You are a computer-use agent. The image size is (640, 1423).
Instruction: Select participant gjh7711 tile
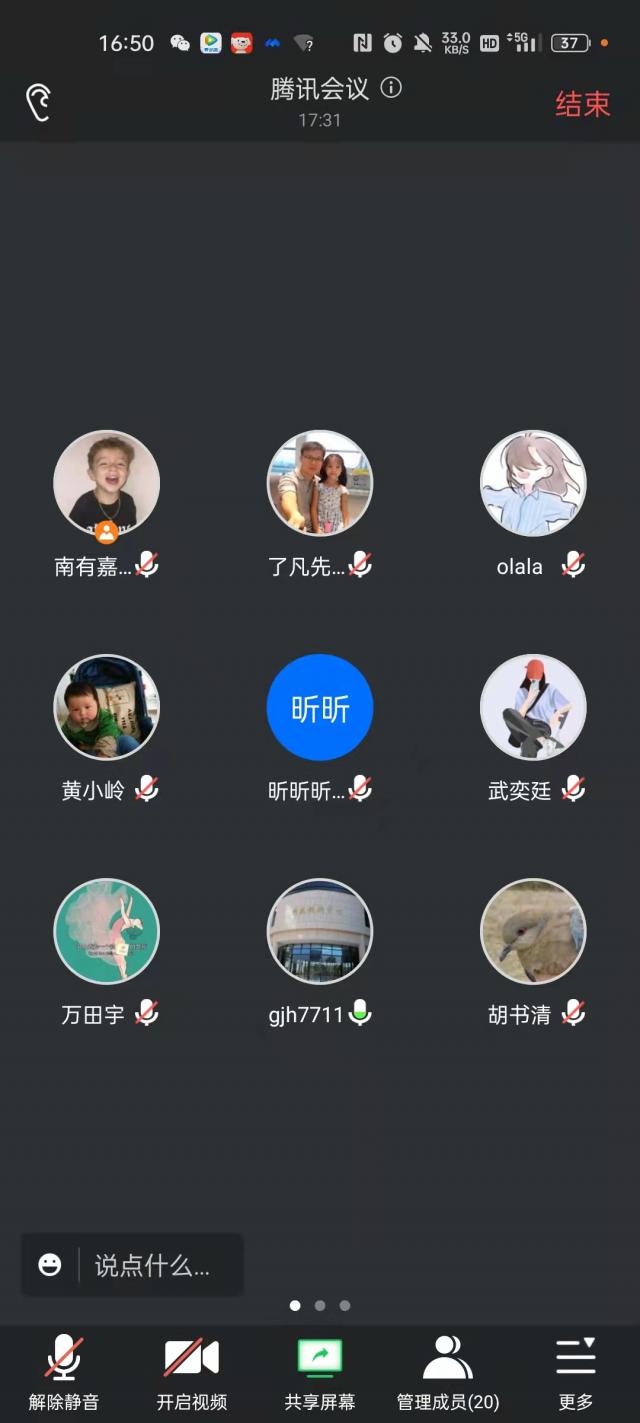click(320, 932)
